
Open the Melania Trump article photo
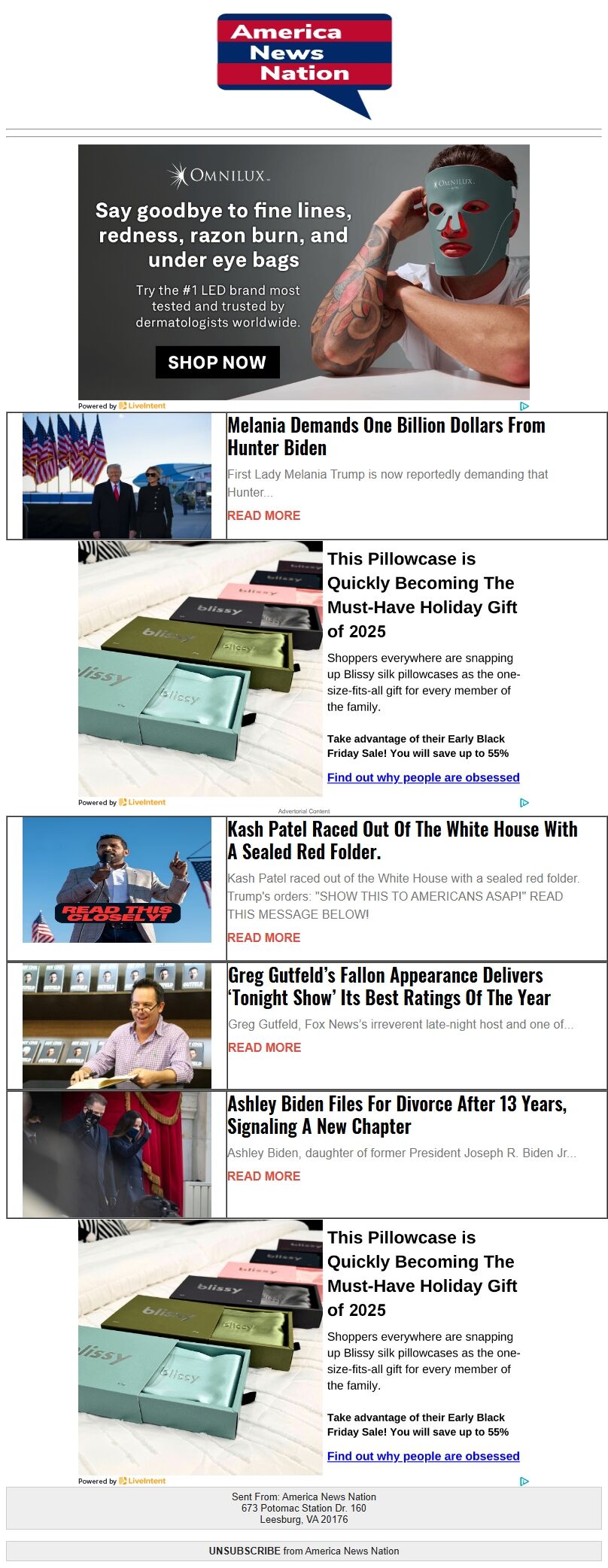pyautogui.click(x=117, y=476)
